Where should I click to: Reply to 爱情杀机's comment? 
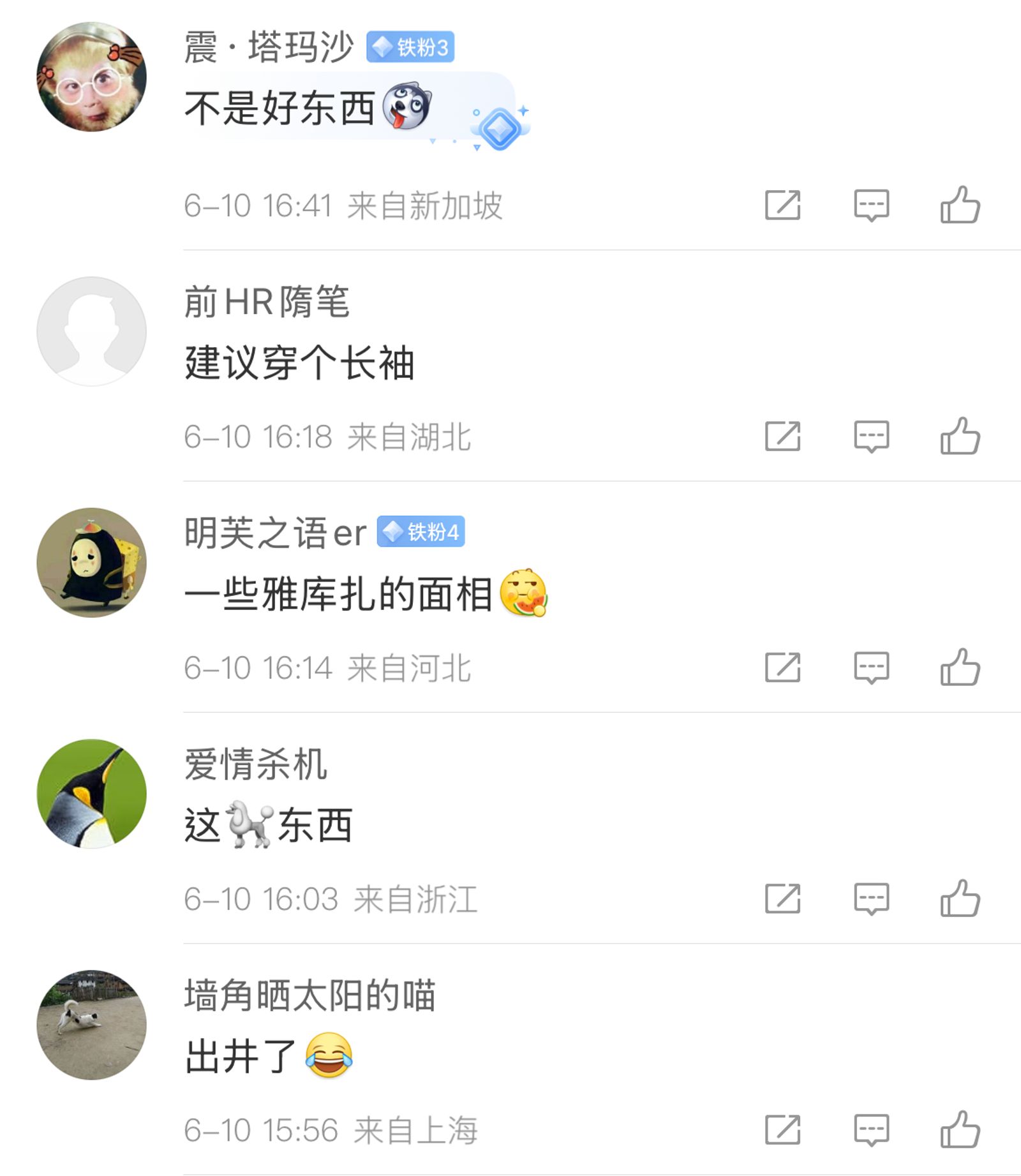(x=871, y=898)
